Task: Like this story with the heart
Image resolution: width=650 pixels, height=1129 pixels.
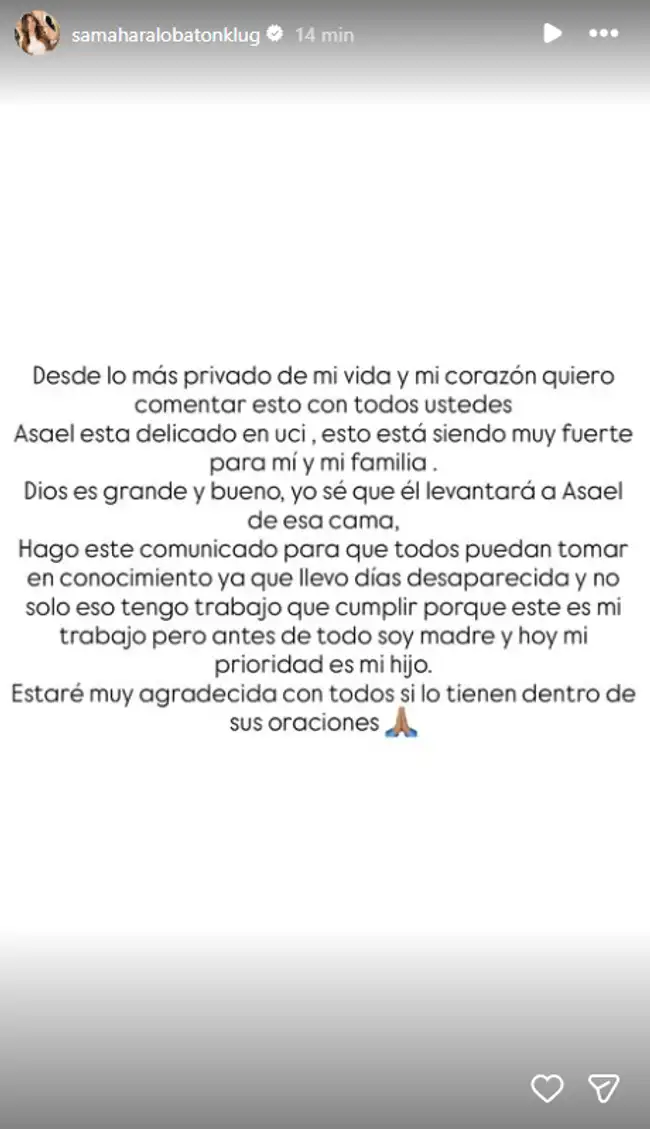Action: coord(547,1088)
